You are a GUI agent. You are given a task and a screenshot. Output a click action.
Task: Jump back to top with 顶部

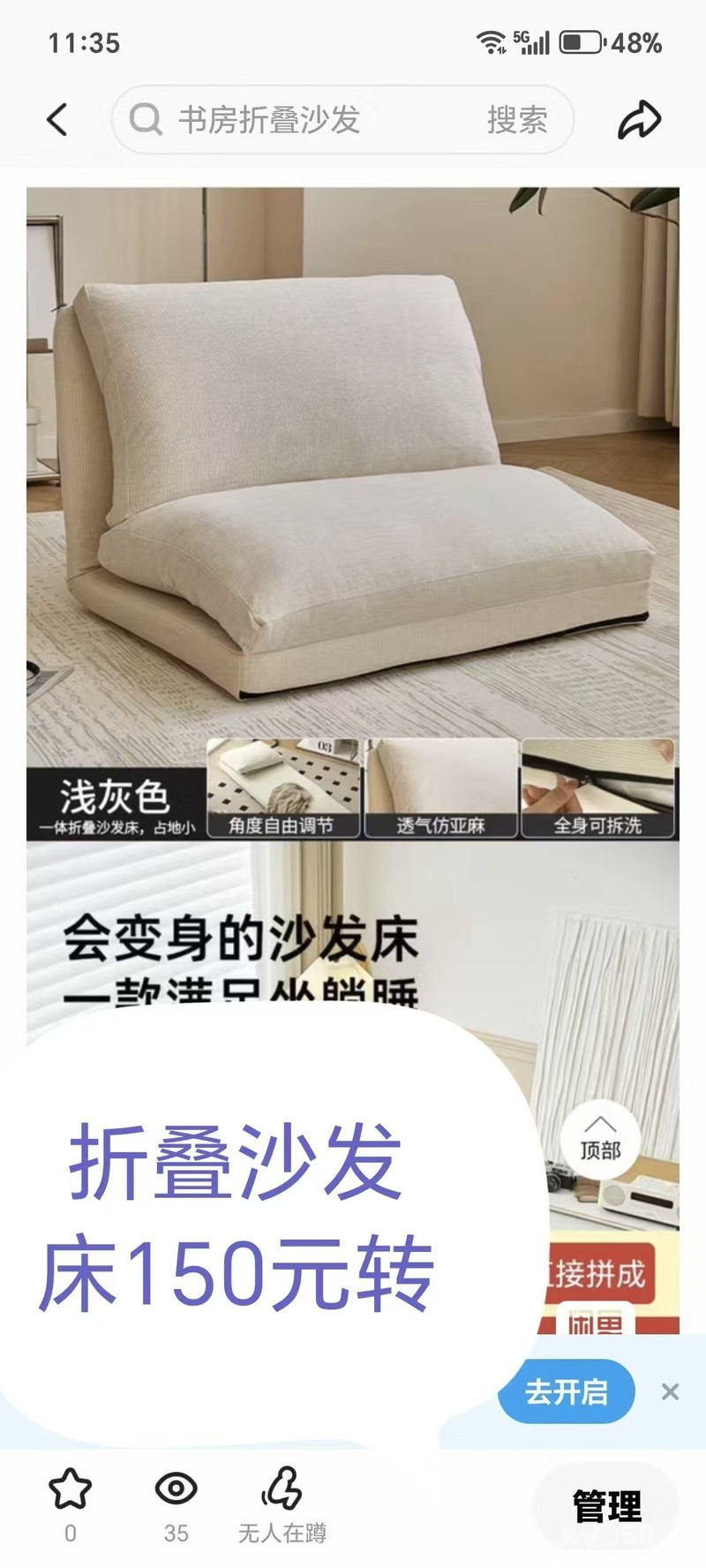[x=600, y=1139]
